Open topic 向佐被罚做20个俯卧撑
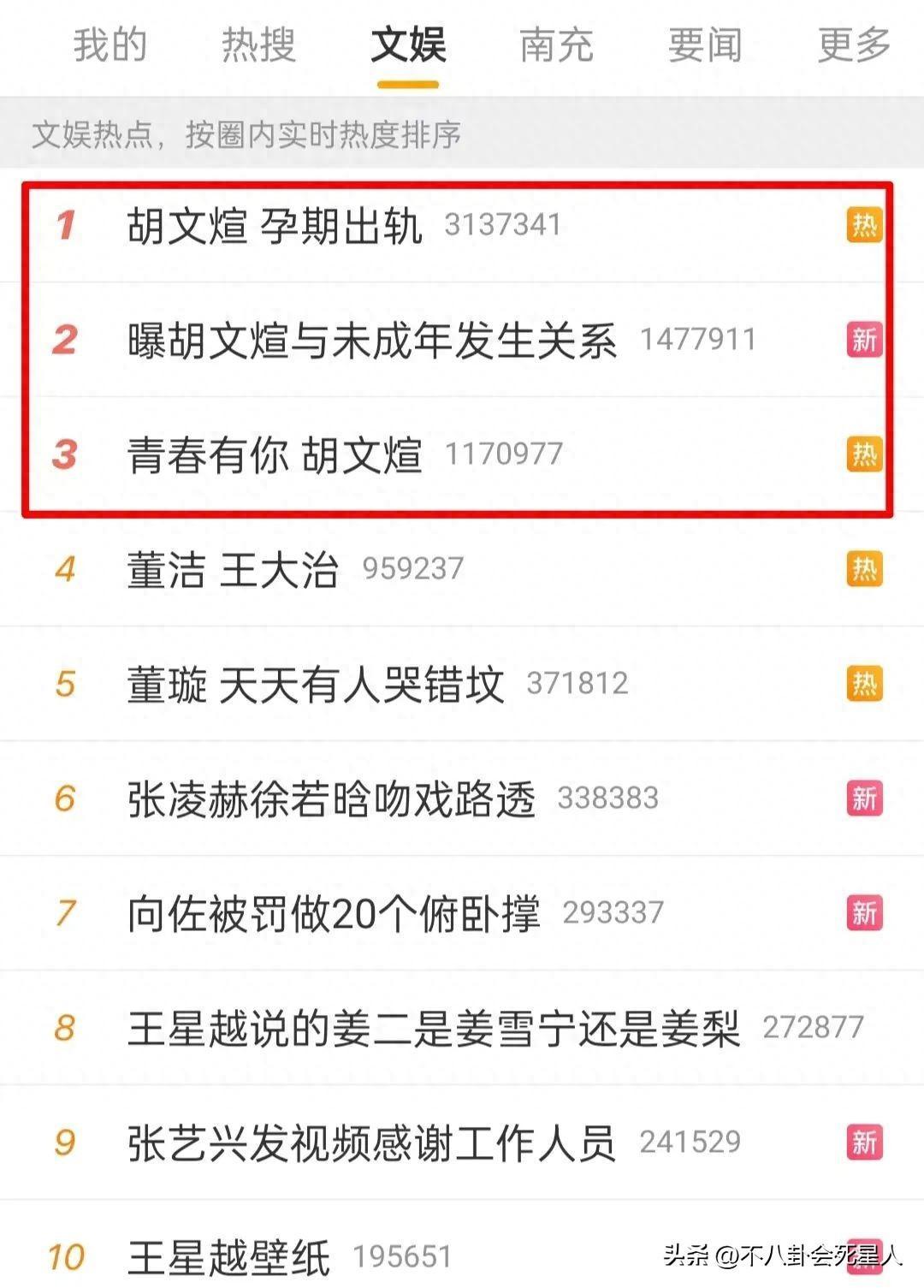924x1288 pixels. (x=334, y=913)
